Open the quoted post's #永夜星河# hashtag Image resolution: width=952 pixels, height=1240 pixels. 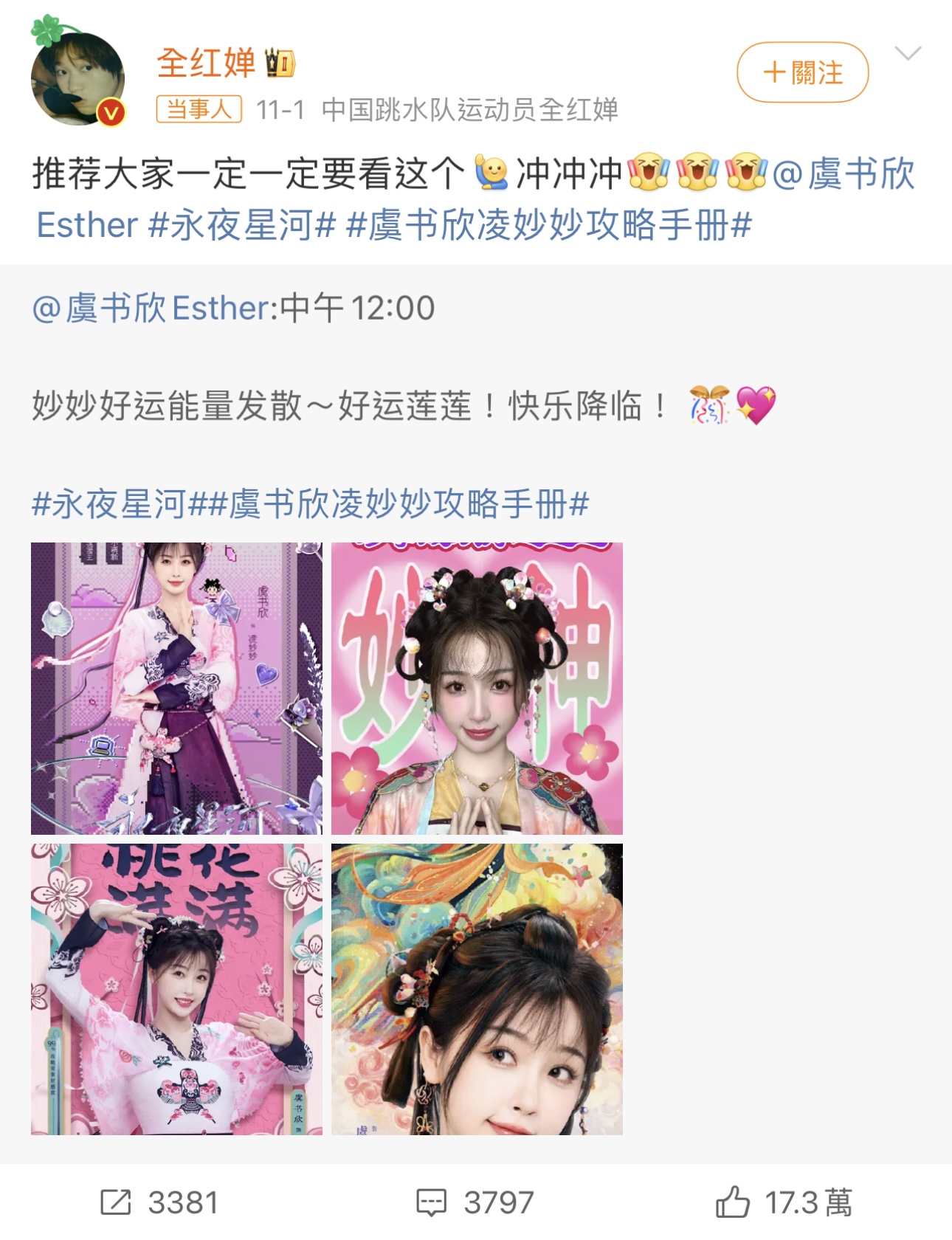(x=109, y=504)
